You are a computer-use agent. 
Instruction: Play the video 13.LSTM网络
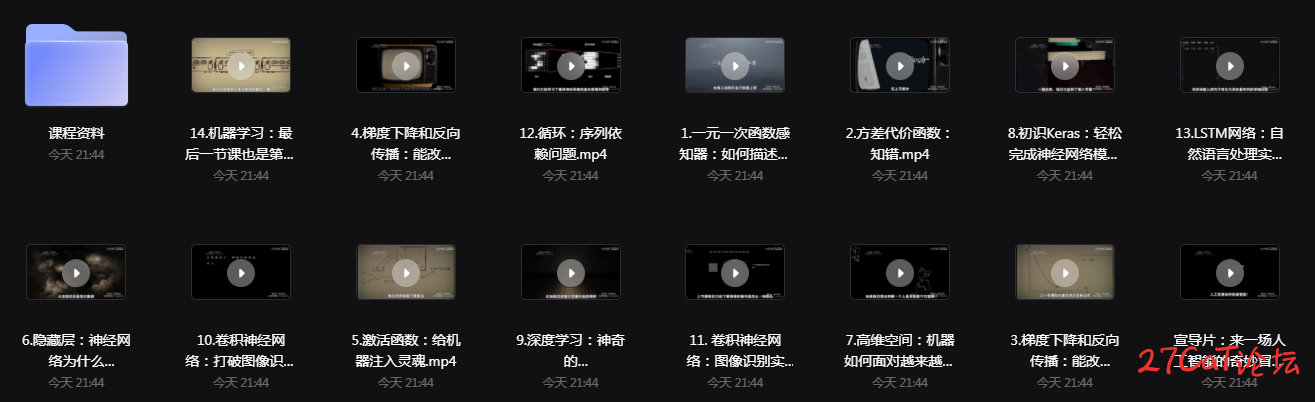point(1230,66)
